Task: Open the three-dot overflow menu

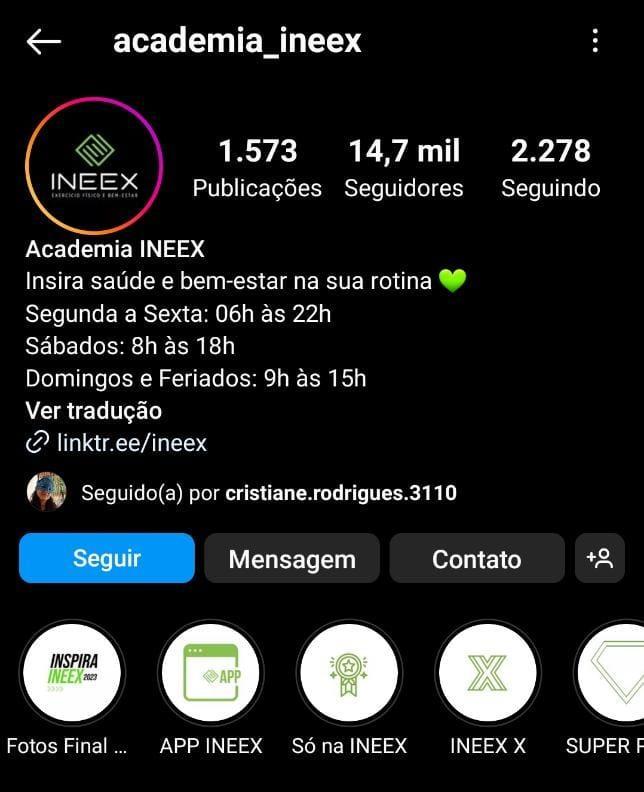Action: [x=595, y=41]
